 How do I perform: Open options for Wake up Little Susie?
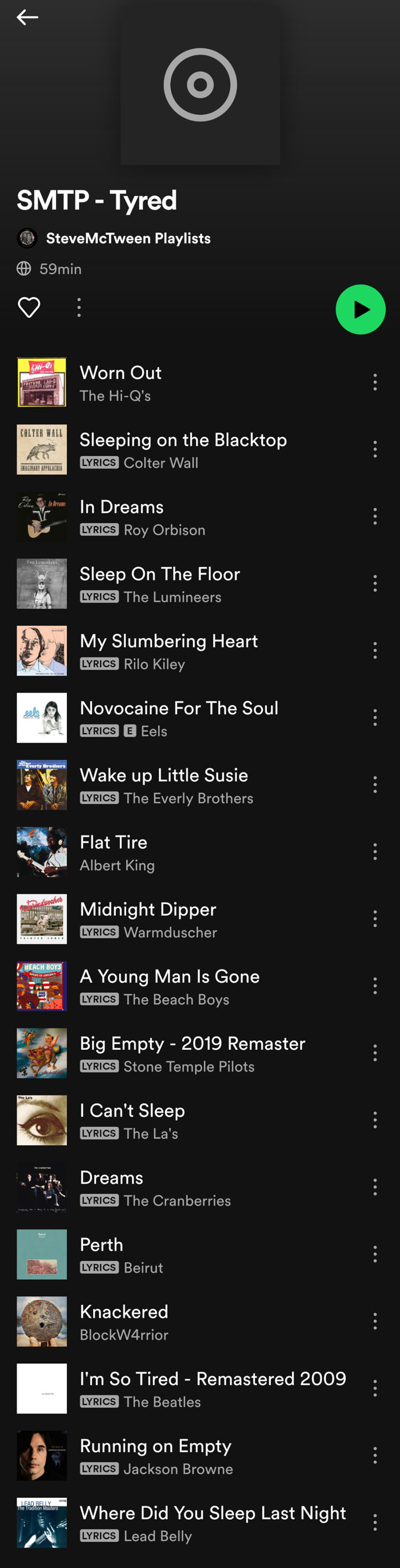374,784
